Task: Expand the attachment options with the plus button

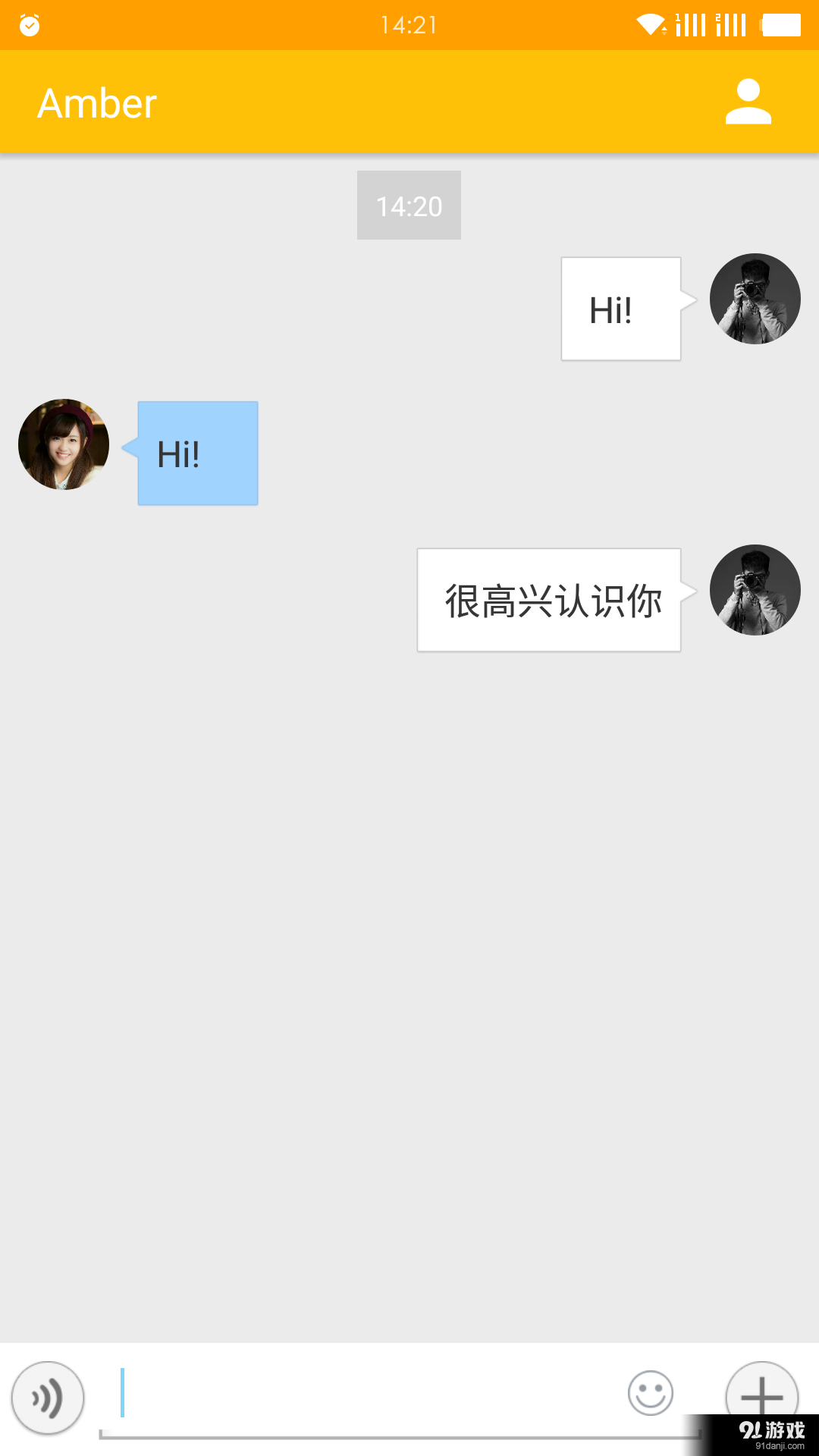Action: point(763,1398)
